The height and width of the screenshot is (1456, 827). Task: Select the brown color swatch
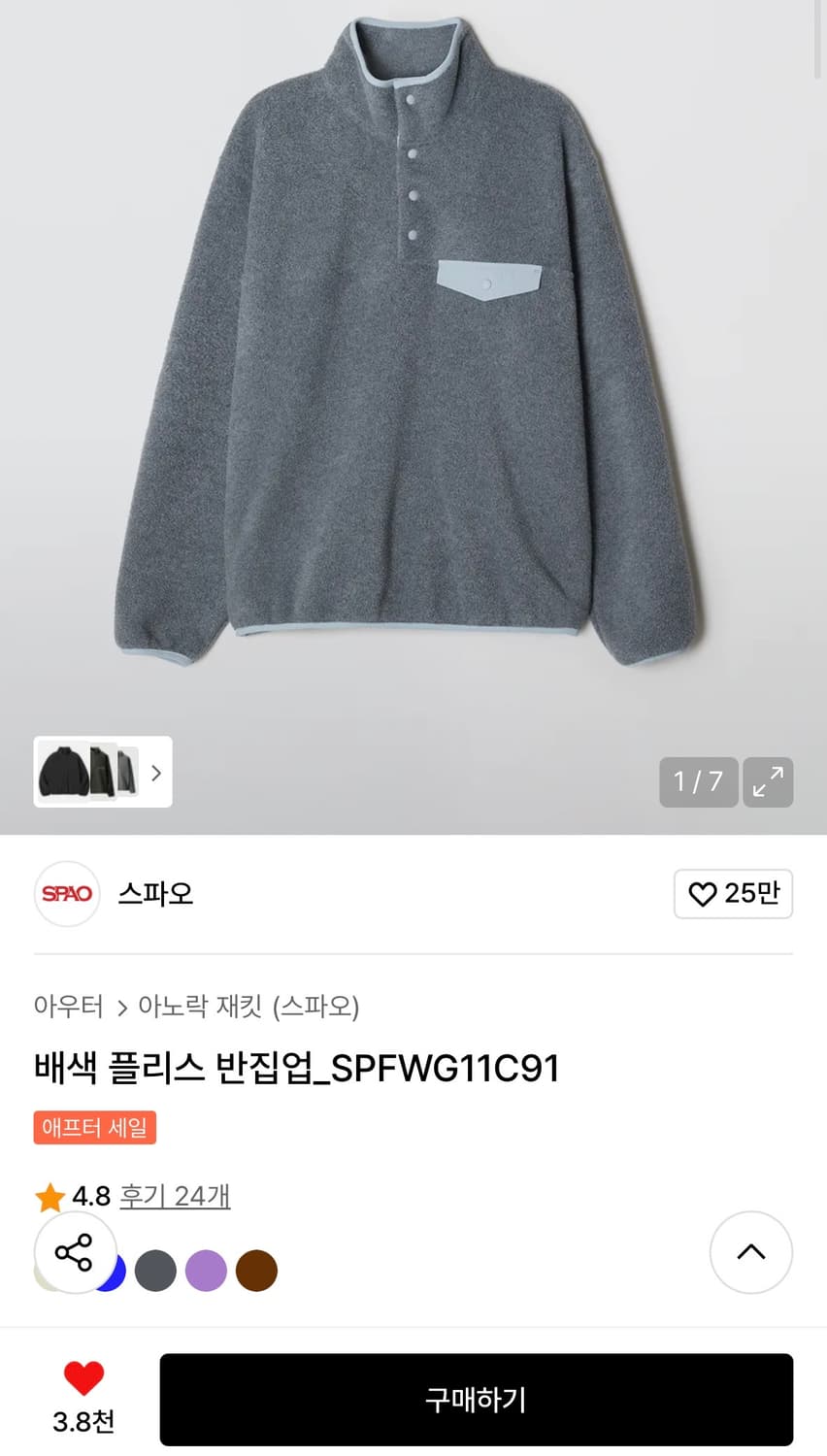click(256, 1270)
